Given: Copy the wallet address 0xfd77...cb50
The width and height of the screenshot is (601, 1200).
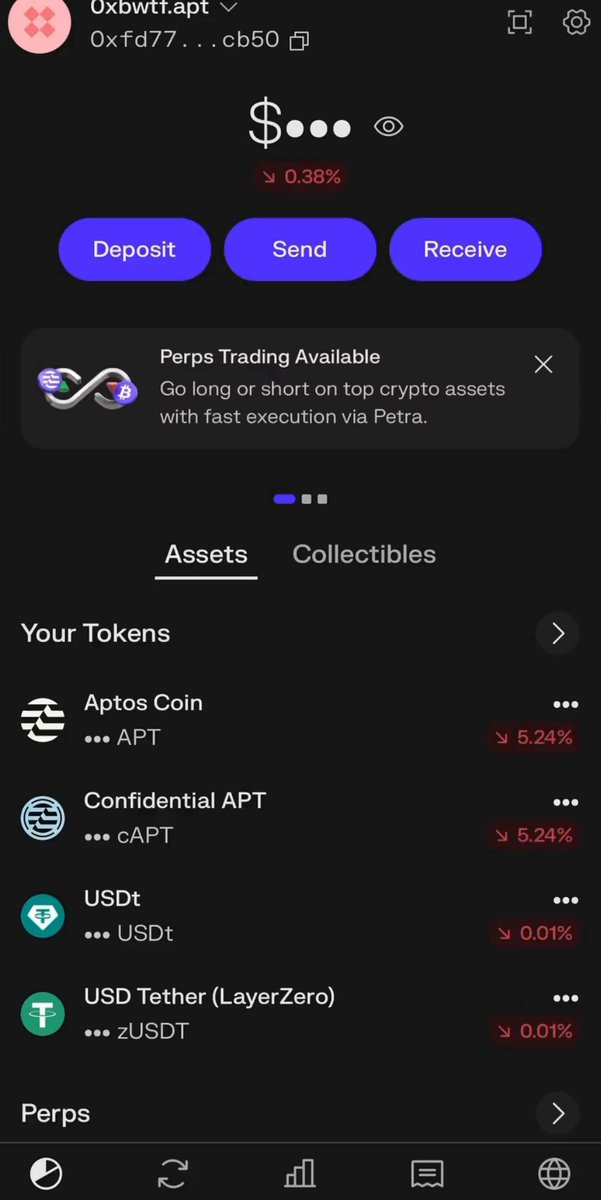Looking at the screenshot, I should (x=299, y=41).
